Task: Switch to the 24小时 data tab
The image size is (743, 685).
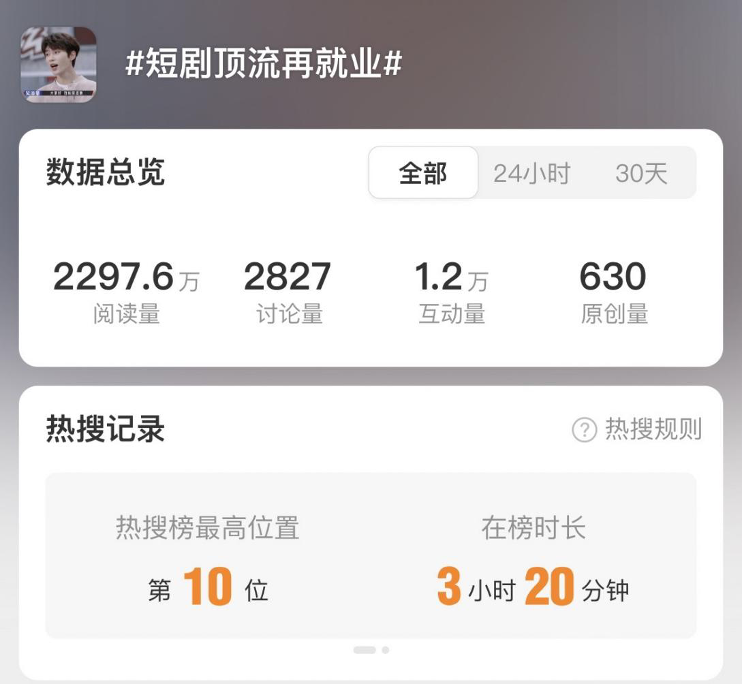Action: tap(531, 174)
